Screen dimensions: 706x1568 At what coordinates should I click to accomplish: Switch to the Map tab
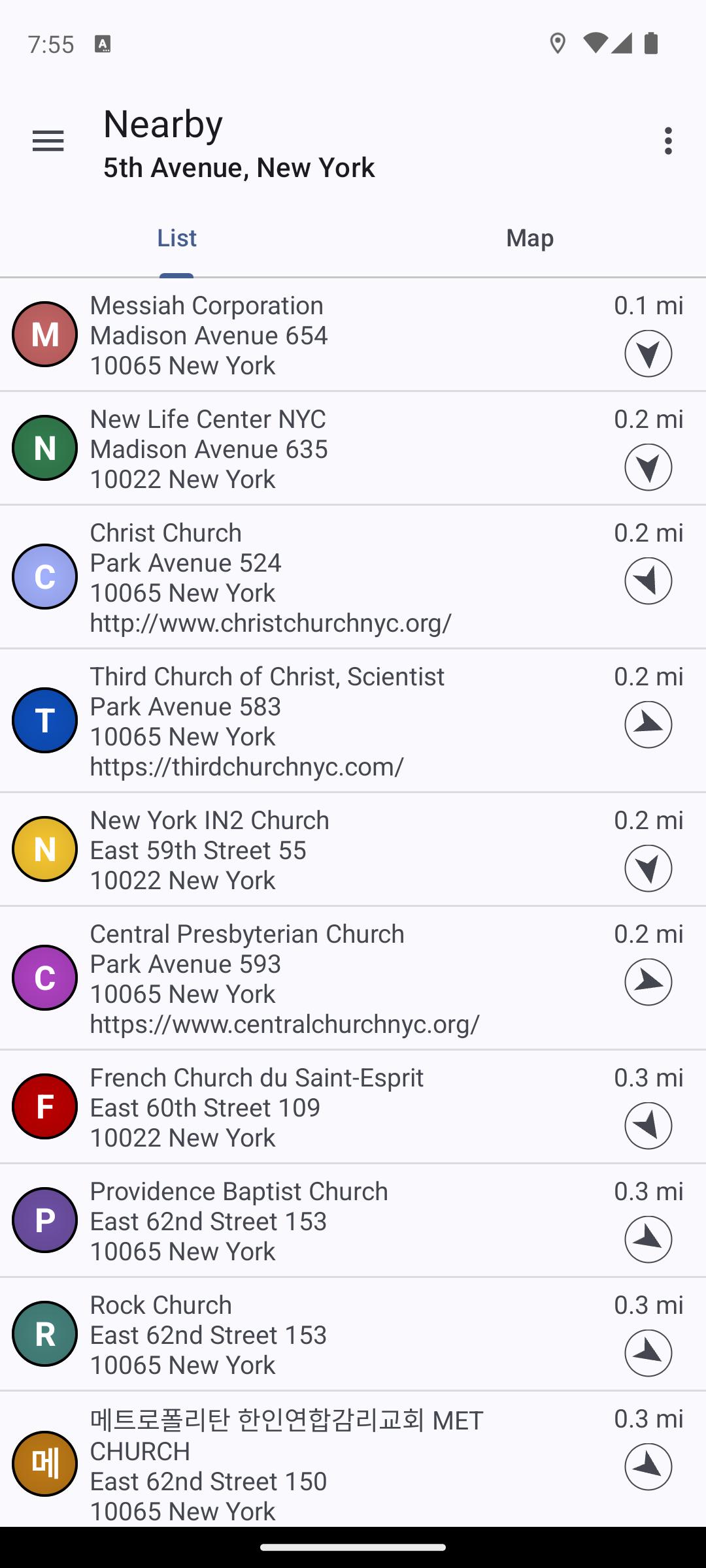529,238
